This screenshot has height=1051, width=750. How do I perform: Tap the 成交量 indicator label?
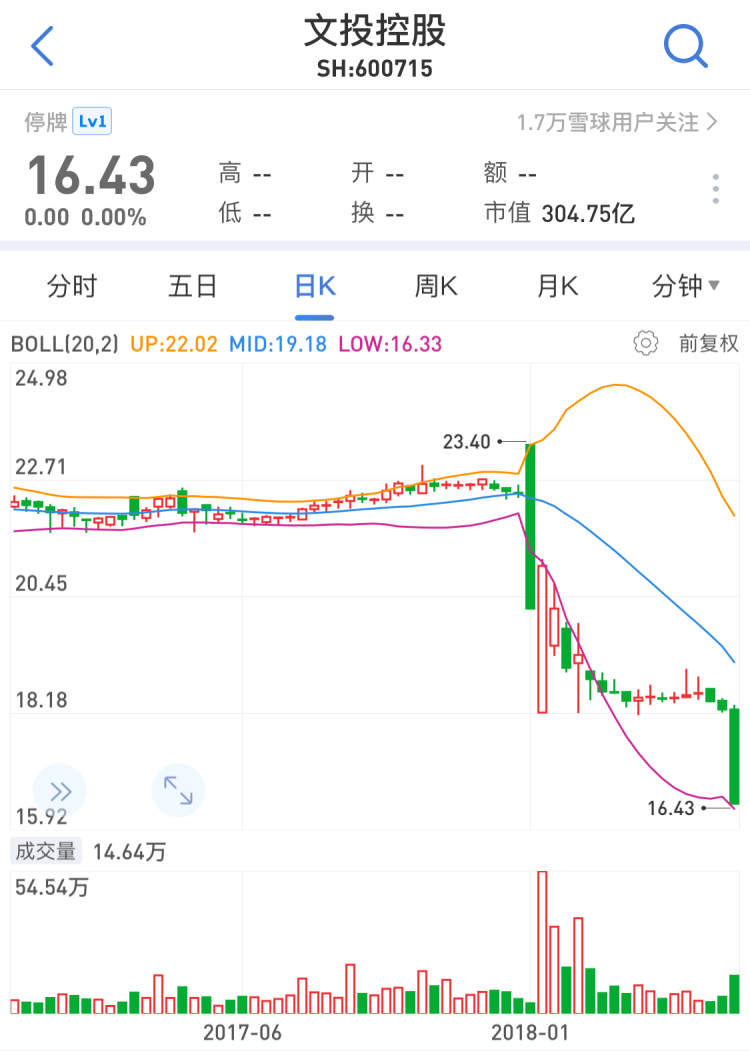point(45,852)
